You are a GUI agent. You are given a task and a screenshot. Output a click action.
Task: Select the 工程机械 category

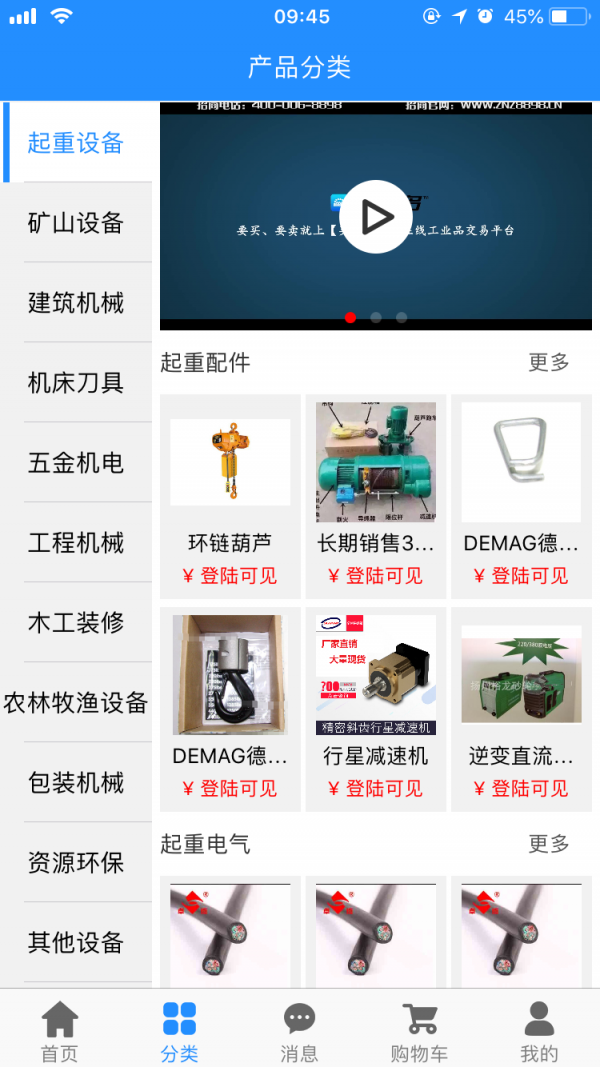tap(76, 543)
